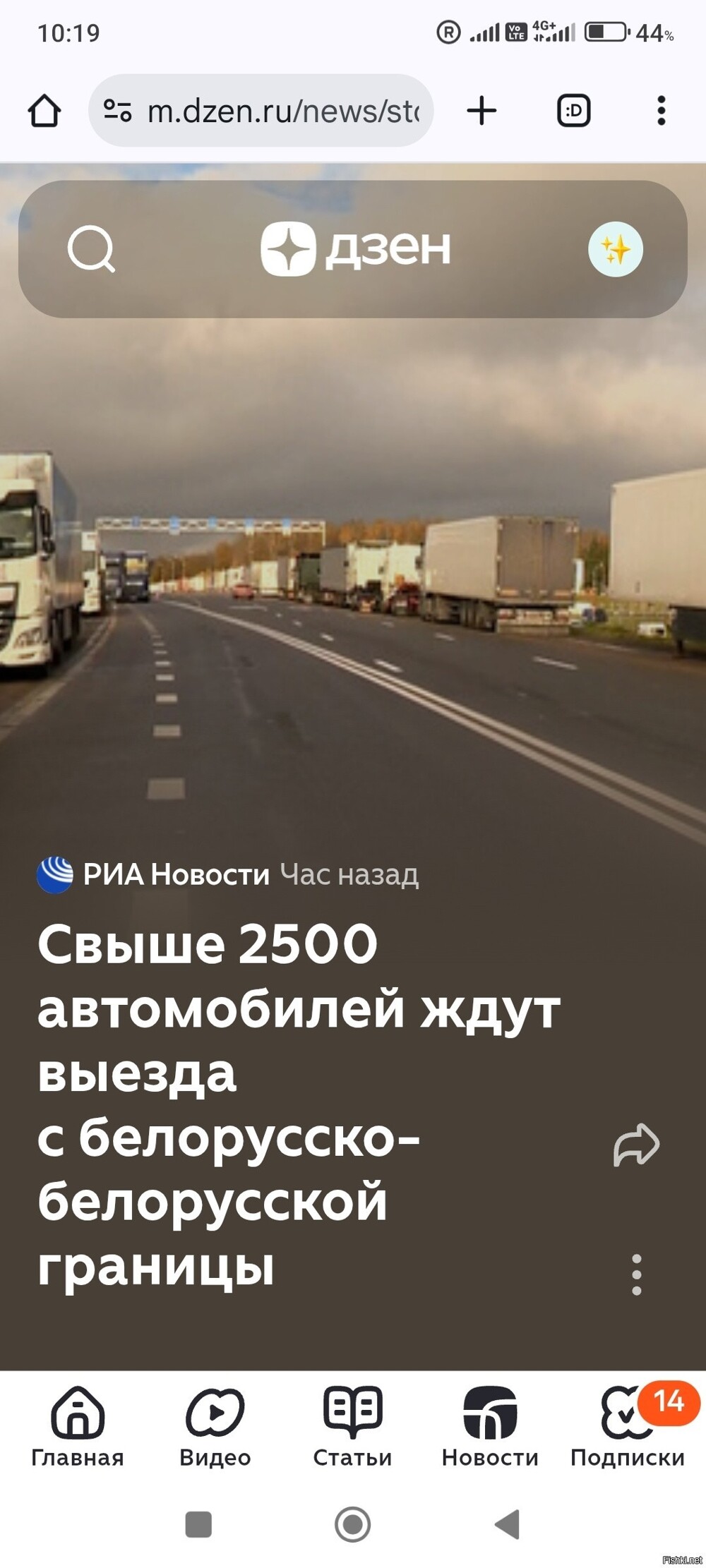Screen dimensions: 706x1568
Task: Switch to the Новости tab
Action: coord(490,1427)
